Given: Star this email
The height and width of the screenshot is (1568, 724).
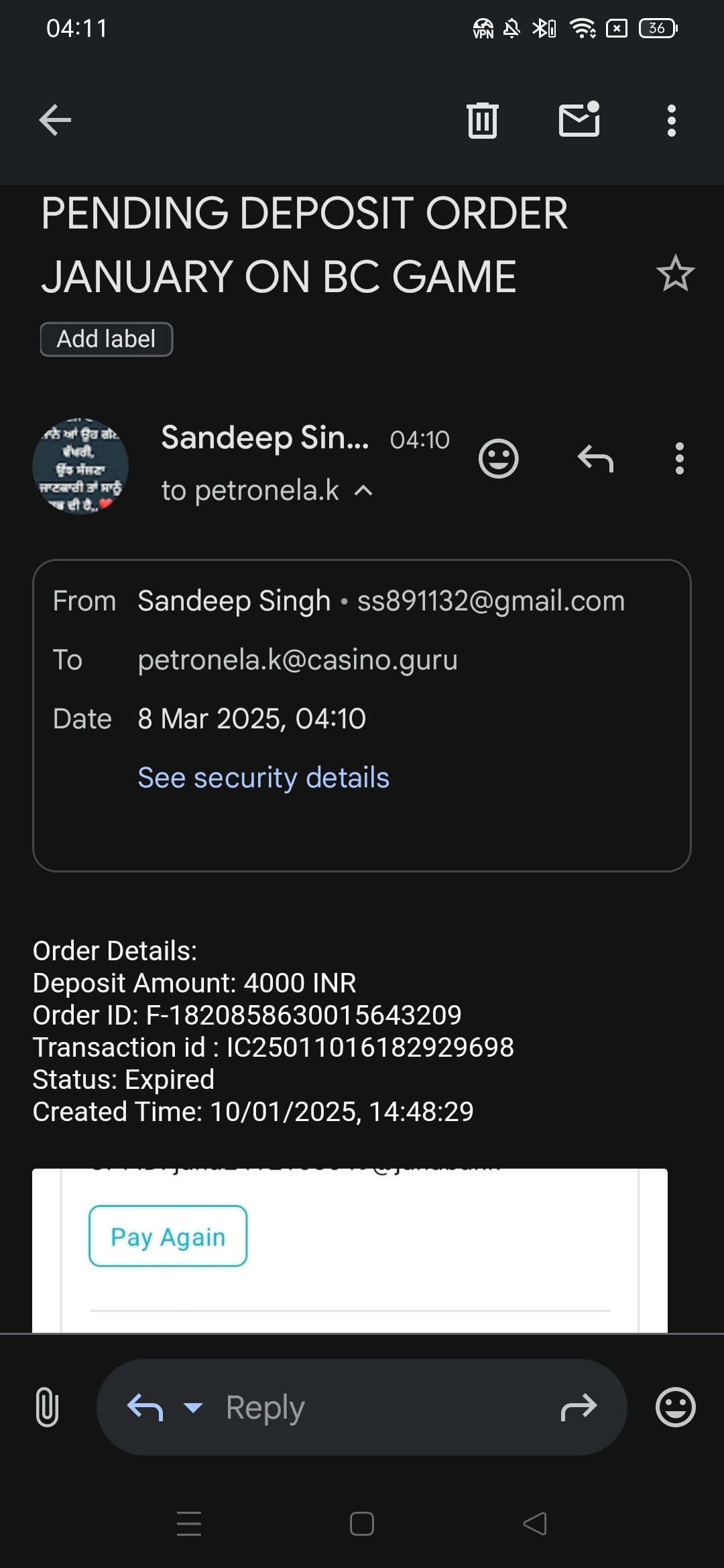Looking at the screenshot, I should click(675, 273).
